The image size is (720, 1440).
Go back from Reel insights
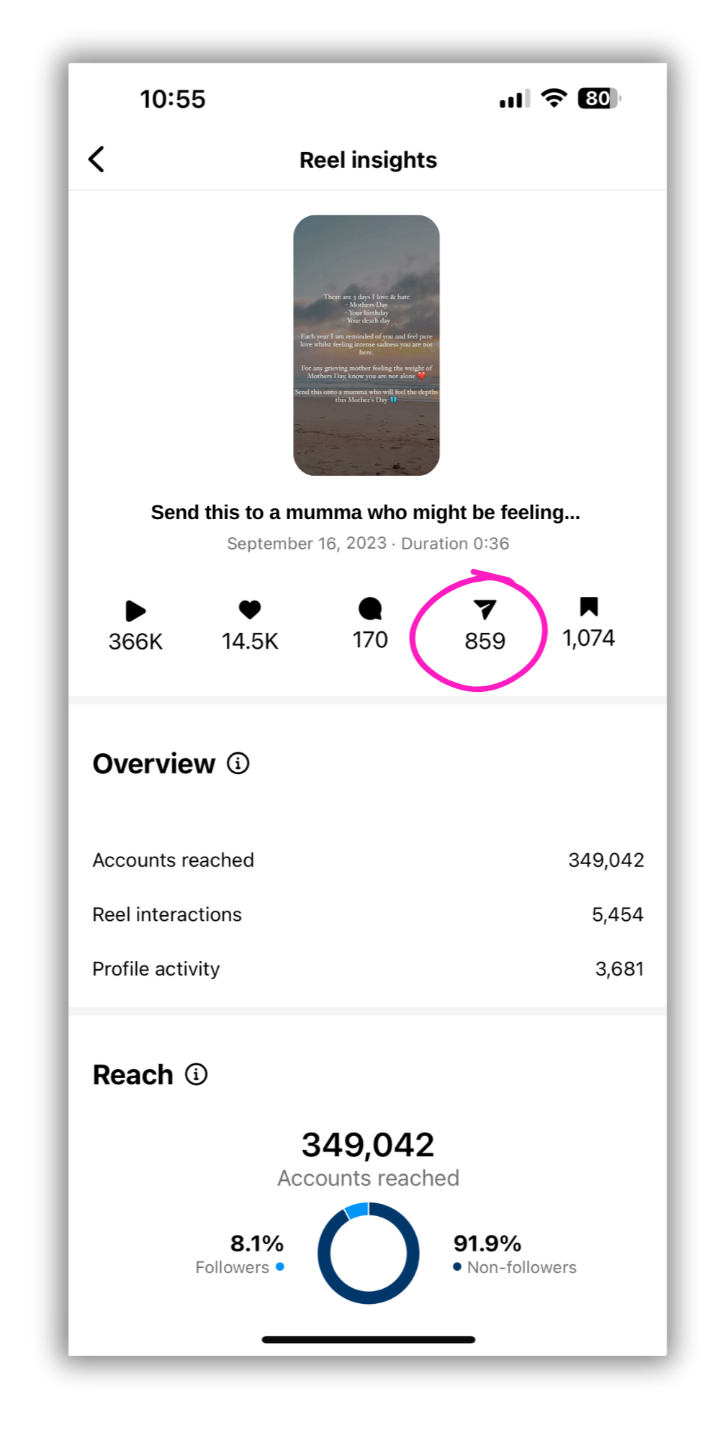tap(97, 159)
